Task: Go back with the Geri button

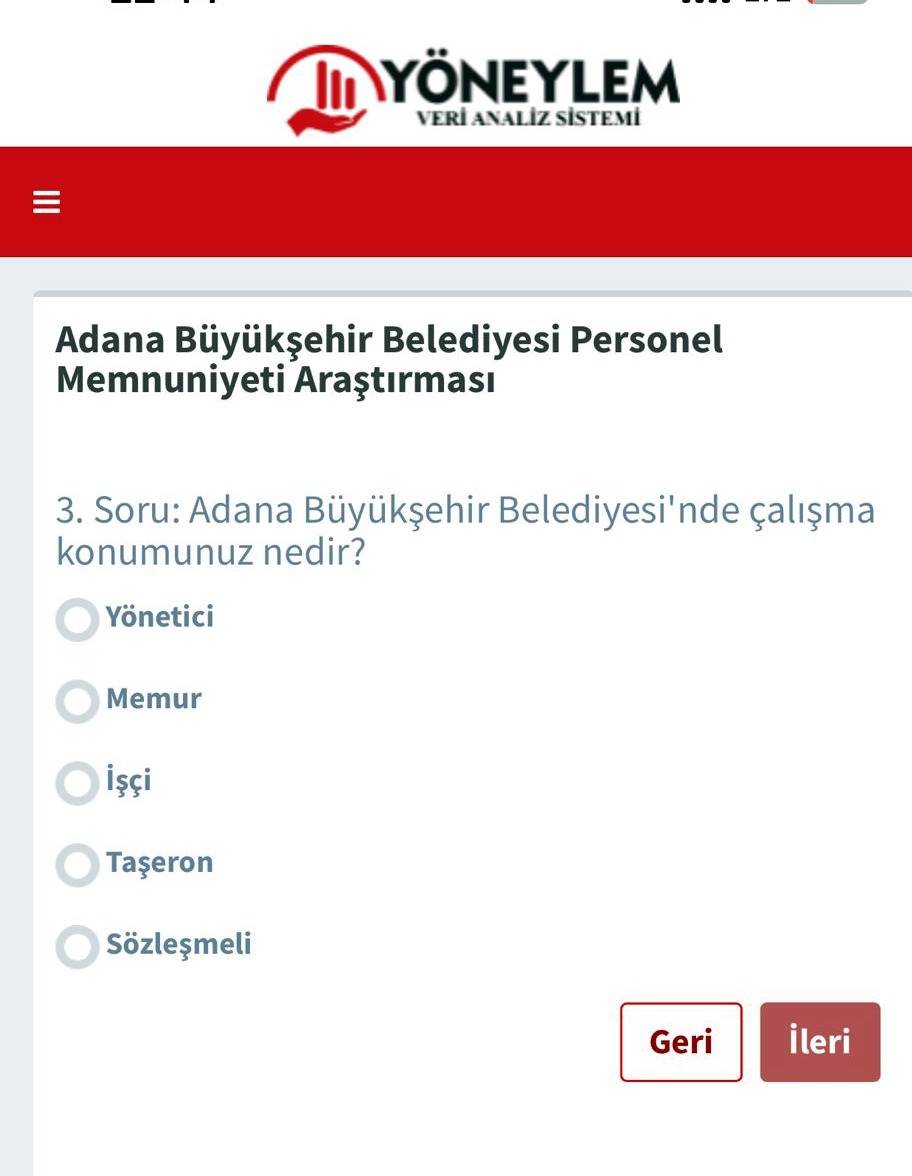Action: 681,1042
